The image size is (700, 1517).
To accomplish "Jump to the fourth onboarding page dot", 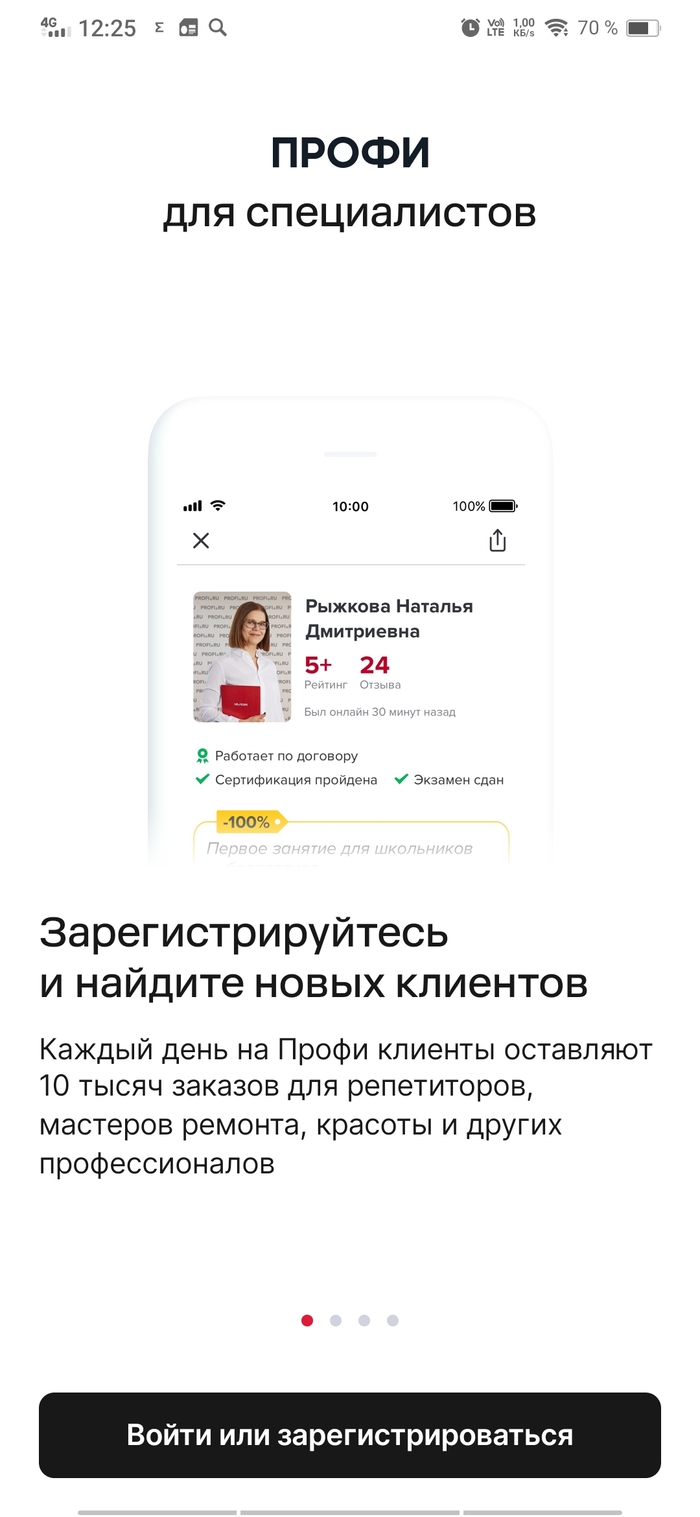I will pos(393,1320).
